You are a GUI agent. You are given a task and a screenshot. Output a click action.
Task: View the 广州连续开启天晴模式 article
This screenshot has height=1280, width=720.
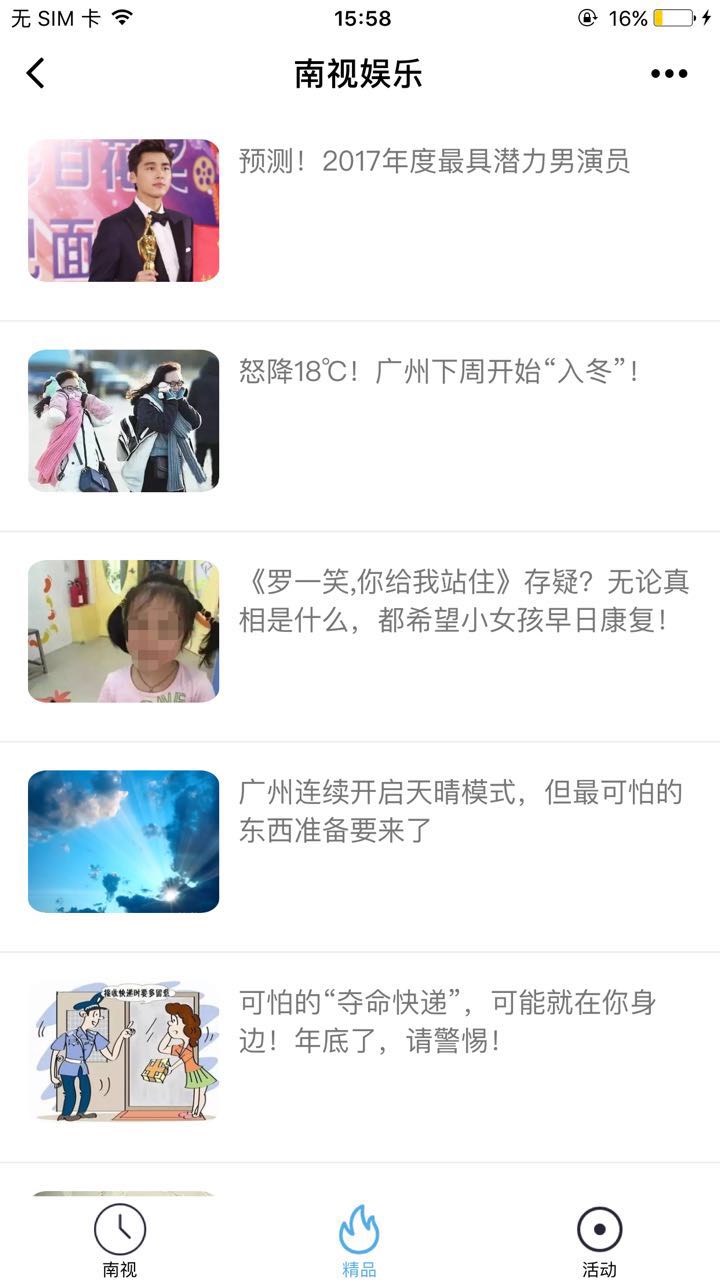click(460, 811)
